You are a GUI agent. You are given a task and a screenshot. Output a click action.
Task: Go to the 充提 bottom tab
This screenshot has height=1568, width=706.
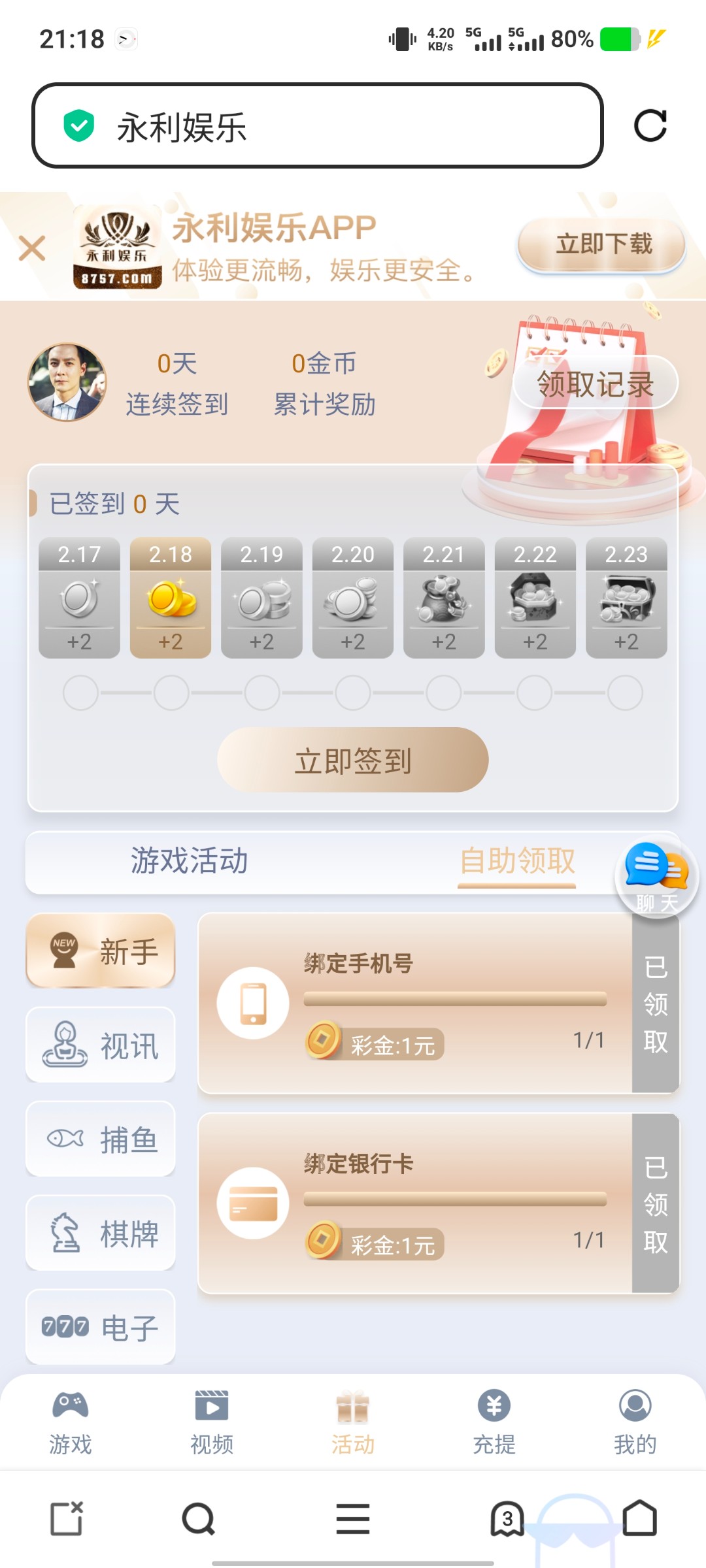tap(494, 1422)
